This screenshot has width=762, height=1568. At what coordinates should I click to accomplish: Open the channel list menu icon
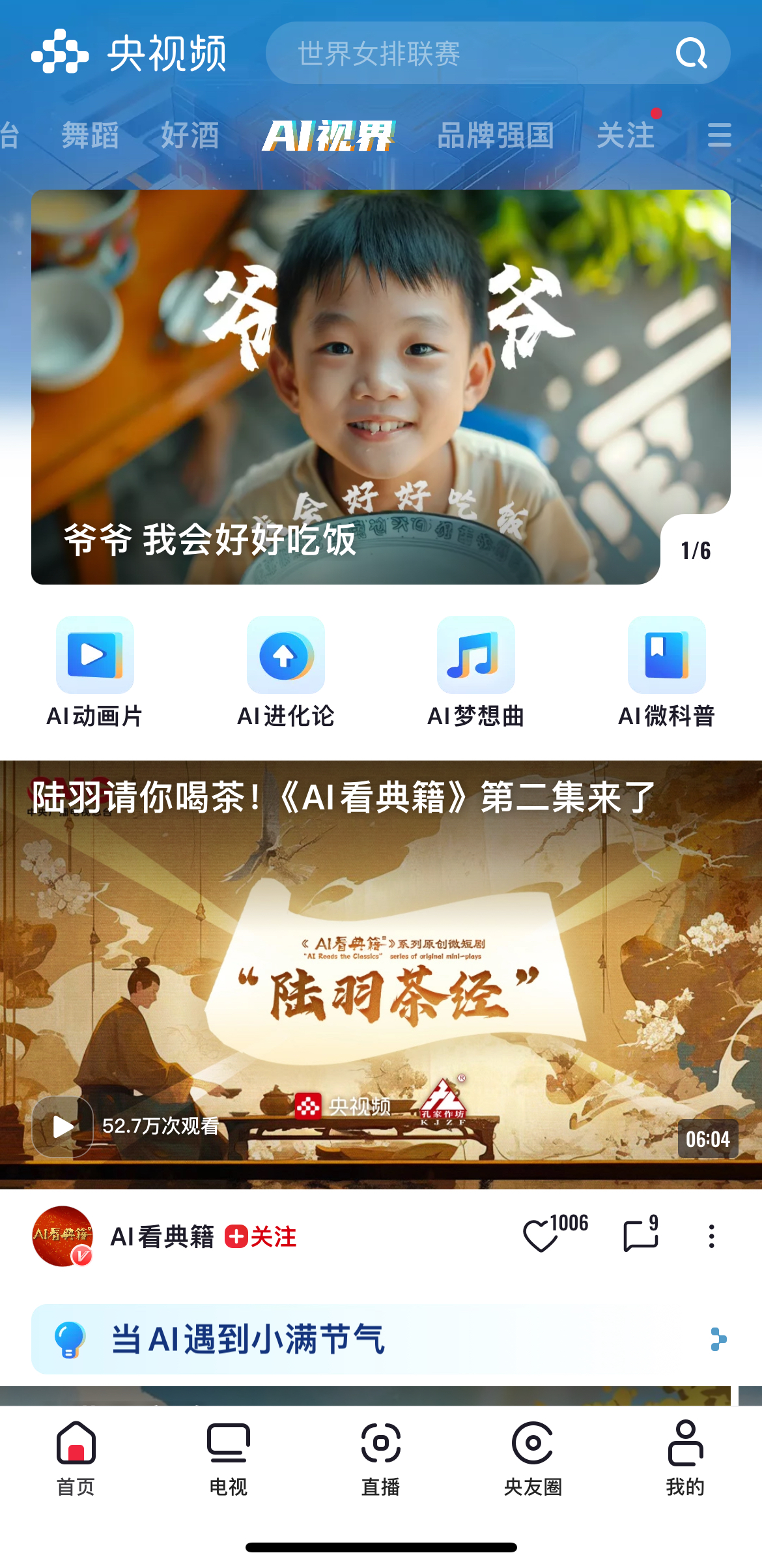pyautogui.click(x=719, y=136)
